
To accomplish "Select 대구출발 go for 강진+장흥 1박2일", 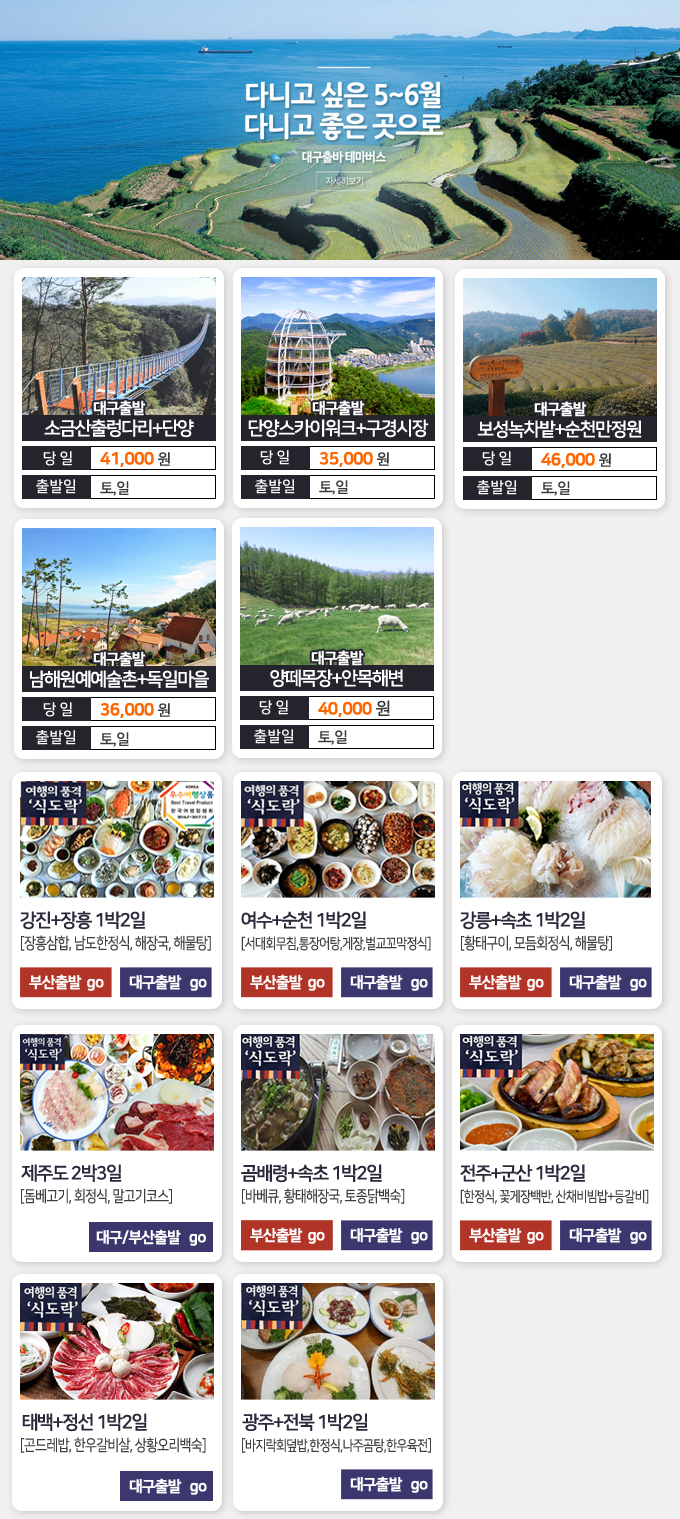I will (x=167, y=982).
